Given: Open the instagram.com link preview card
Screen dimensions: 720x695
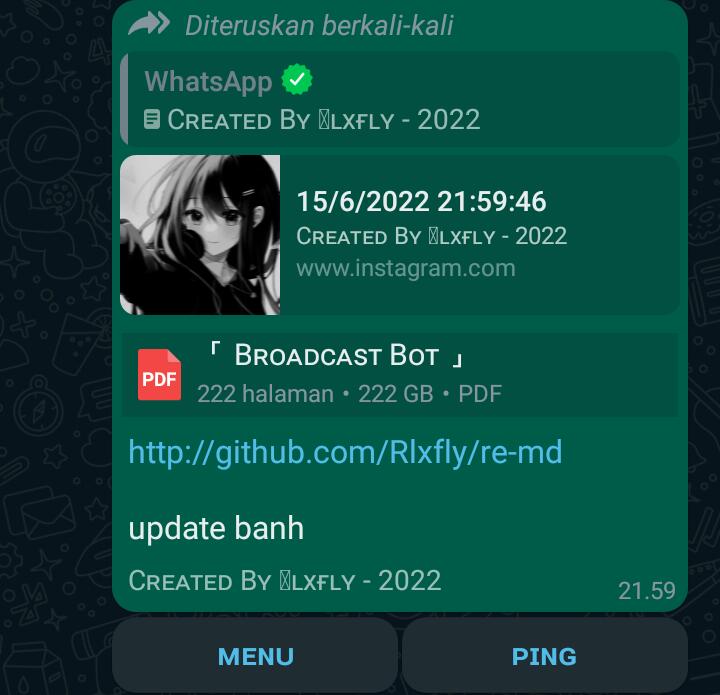Looking at the screenshot, I should pyautogui.click(x=400, y=235).
